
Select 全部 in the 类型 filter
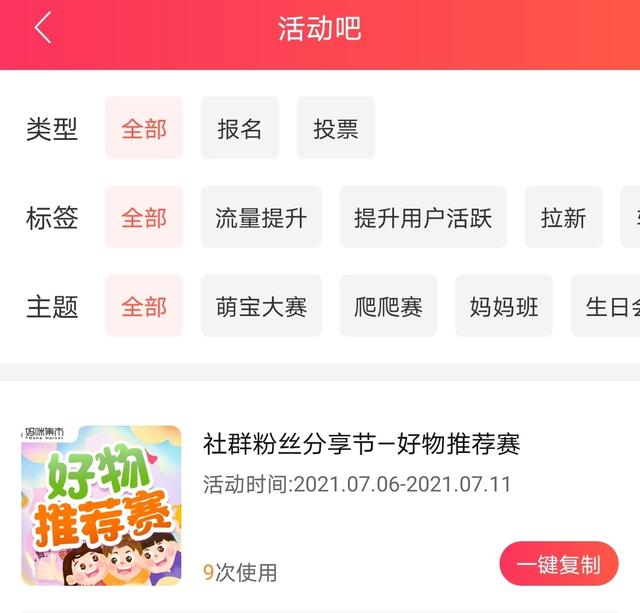tap(144, 128)
